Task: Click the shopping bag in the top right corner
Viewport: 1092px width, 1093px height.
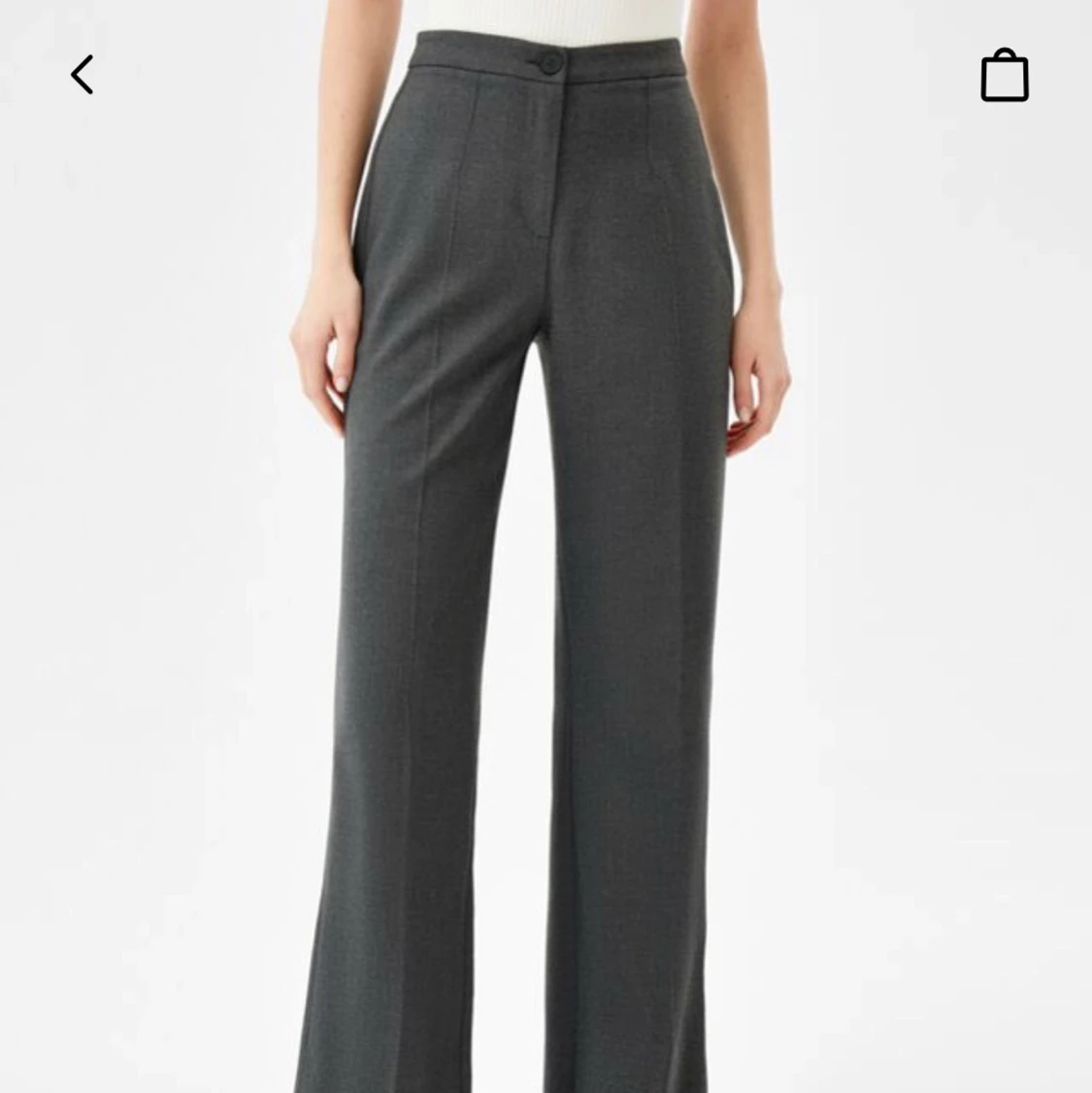Action: tap(1007, 74)
